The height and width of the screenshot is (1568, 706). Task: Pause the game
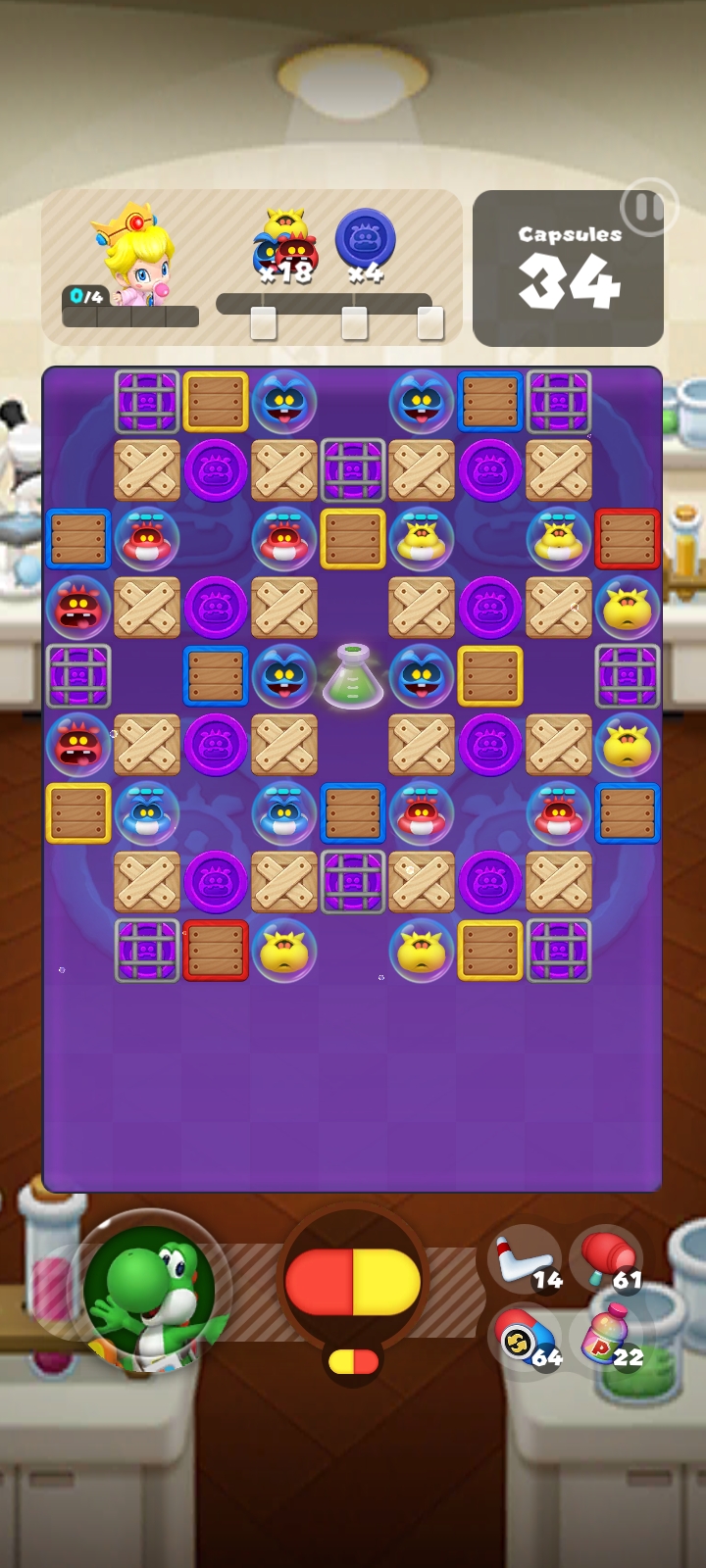click(648, 207)
